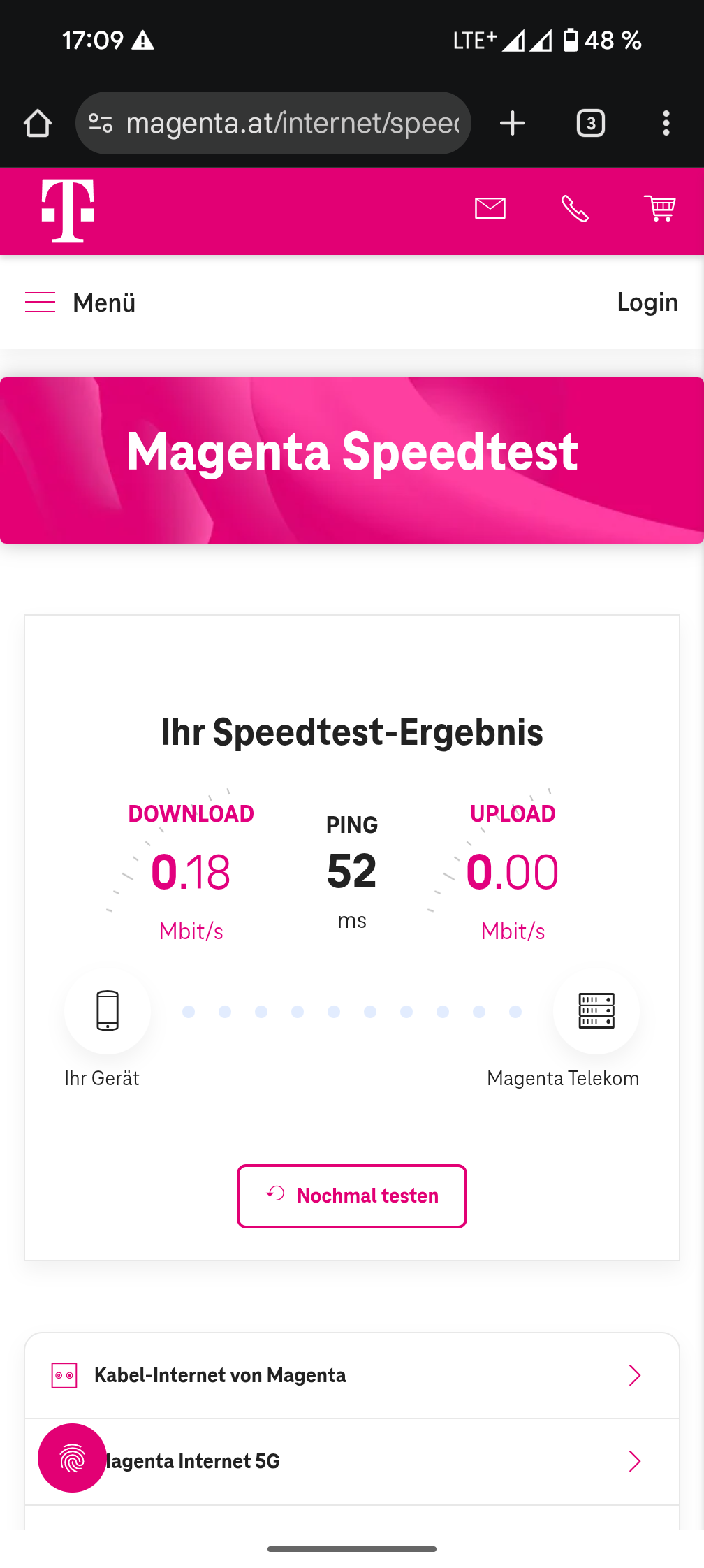Image resolution: width=704 pixels, height=1568 pixels.
Task: Go to the browser home page
Action: click(38, 124)
